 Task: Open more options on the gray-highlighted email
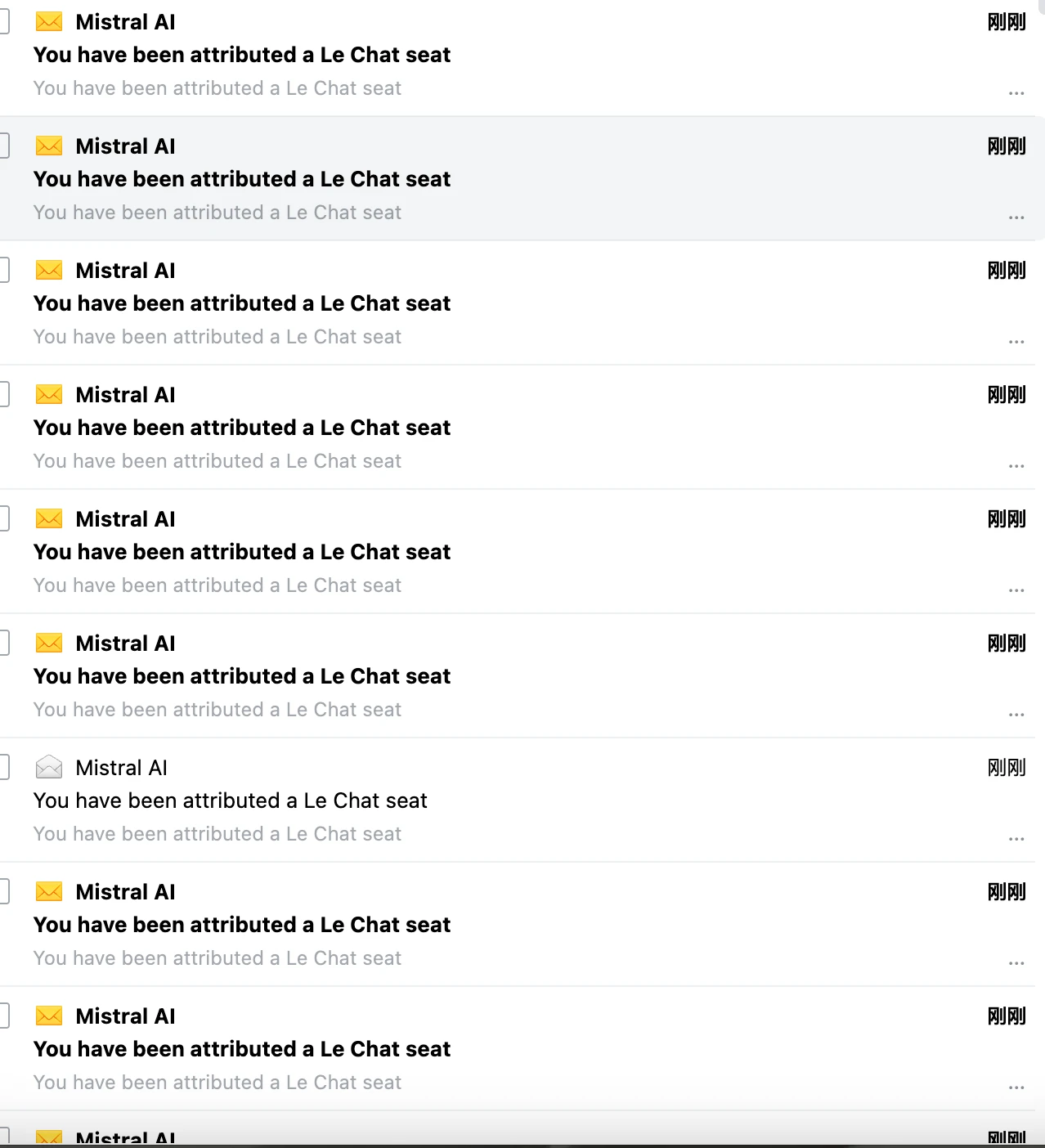[1016, 217]
